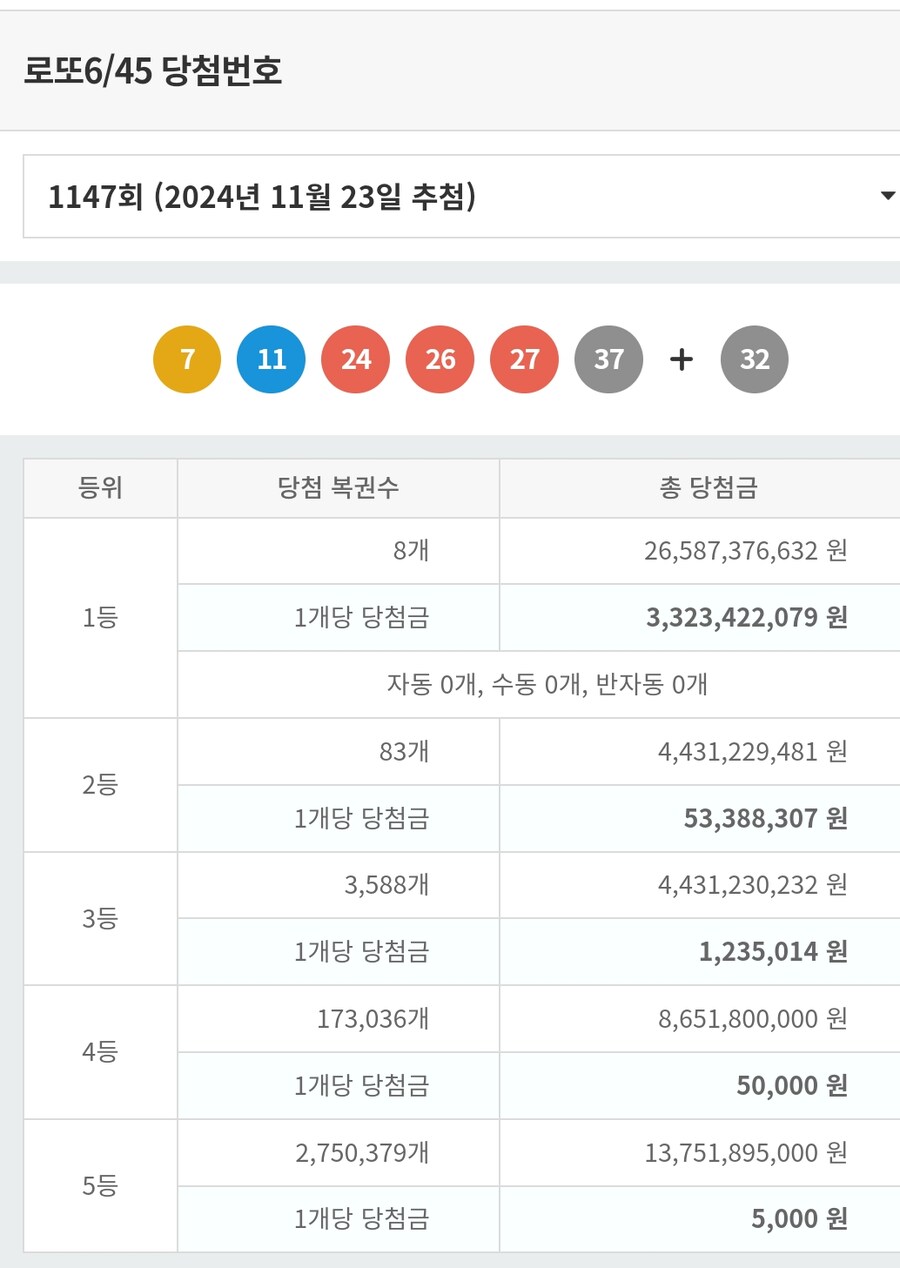
Task: Click the blue ball numbered 11
Action: tap(270, 359)
